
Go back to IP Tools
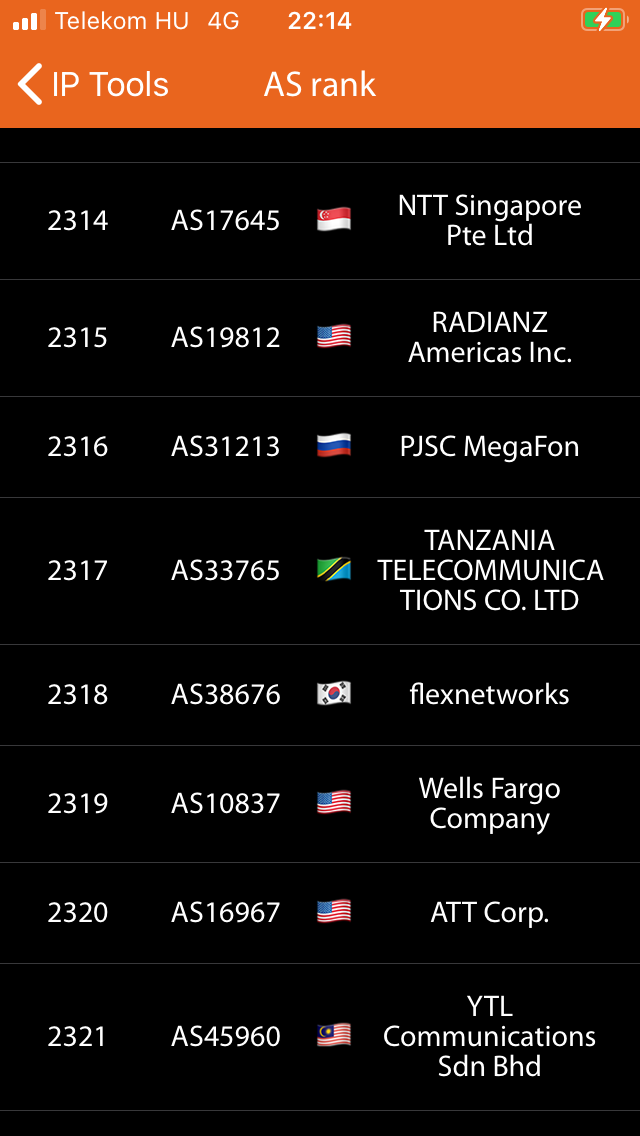pos(93,84)
